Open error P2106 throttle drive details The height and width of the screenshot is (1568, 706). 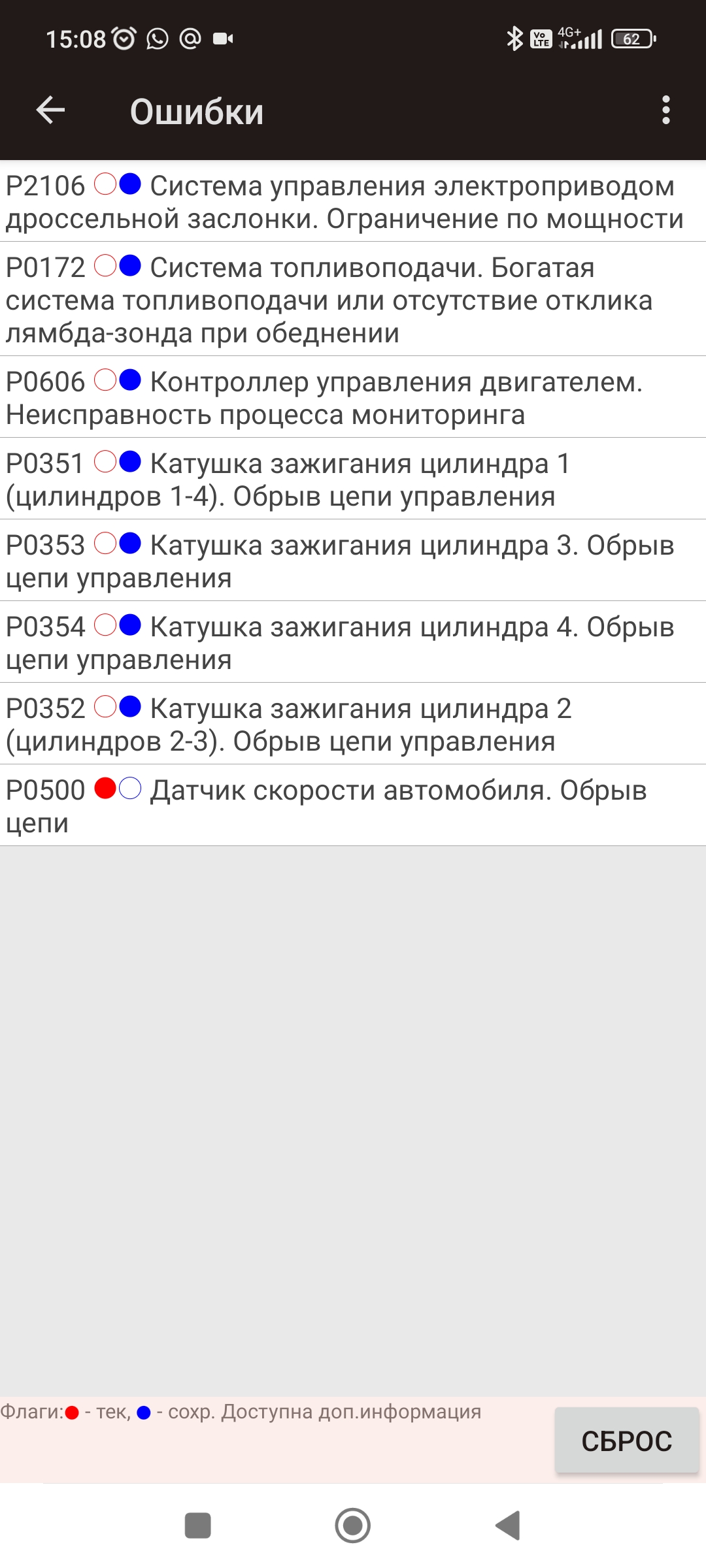pyautogui.click(x=353, y=202)
